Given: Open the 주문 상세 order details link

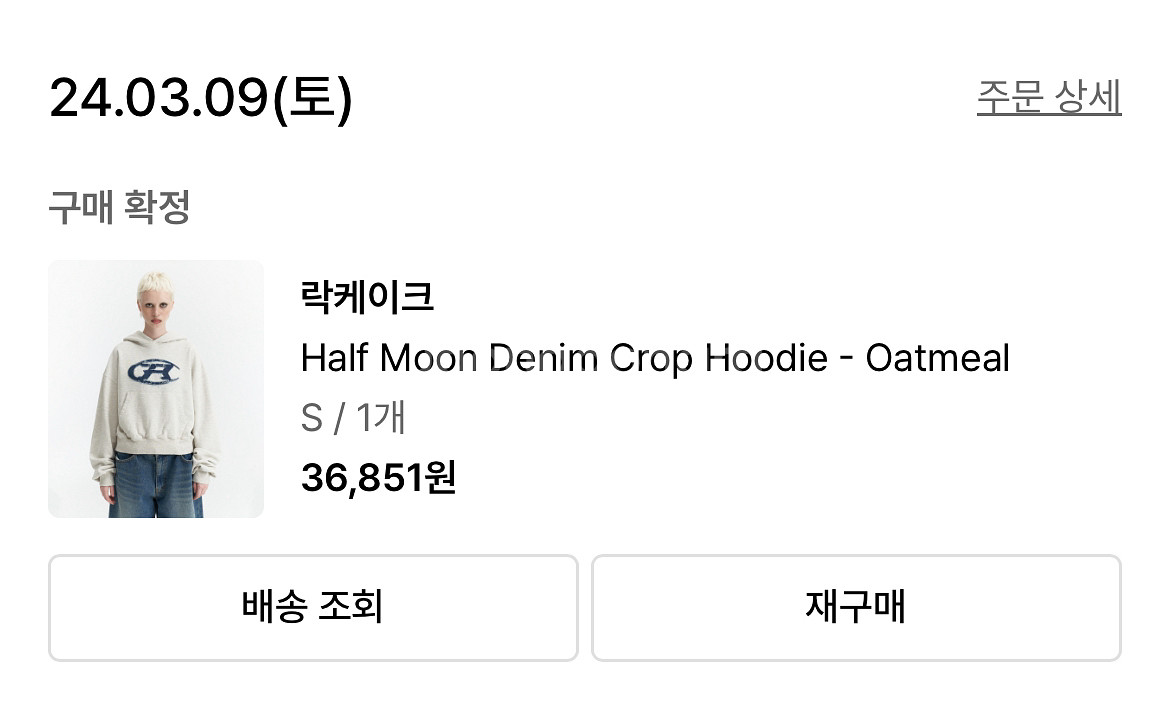Looking at the screenshot, I should (1048, 97).
